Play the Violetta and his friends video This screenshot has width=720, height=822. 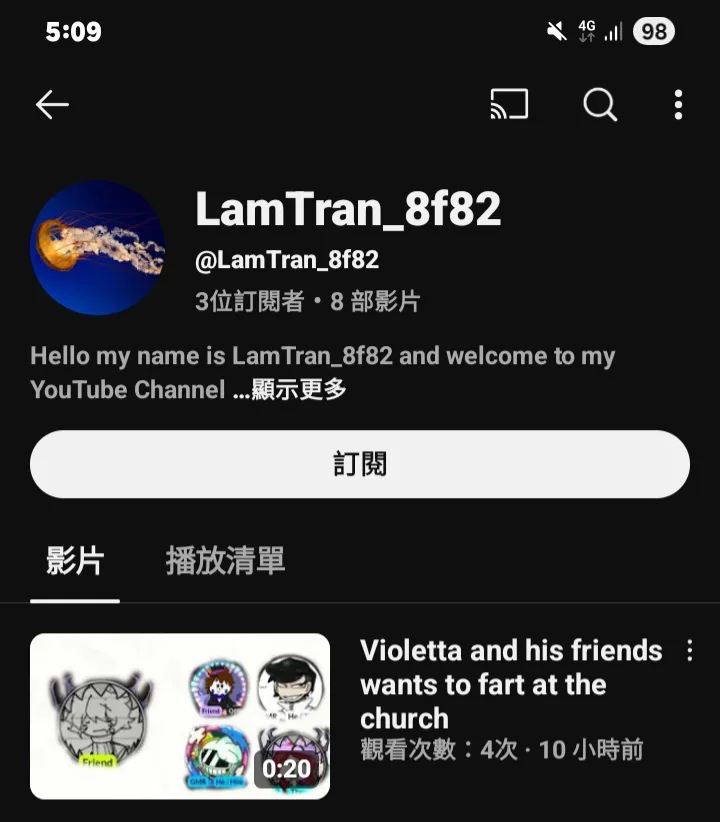(x=180, y=716)
